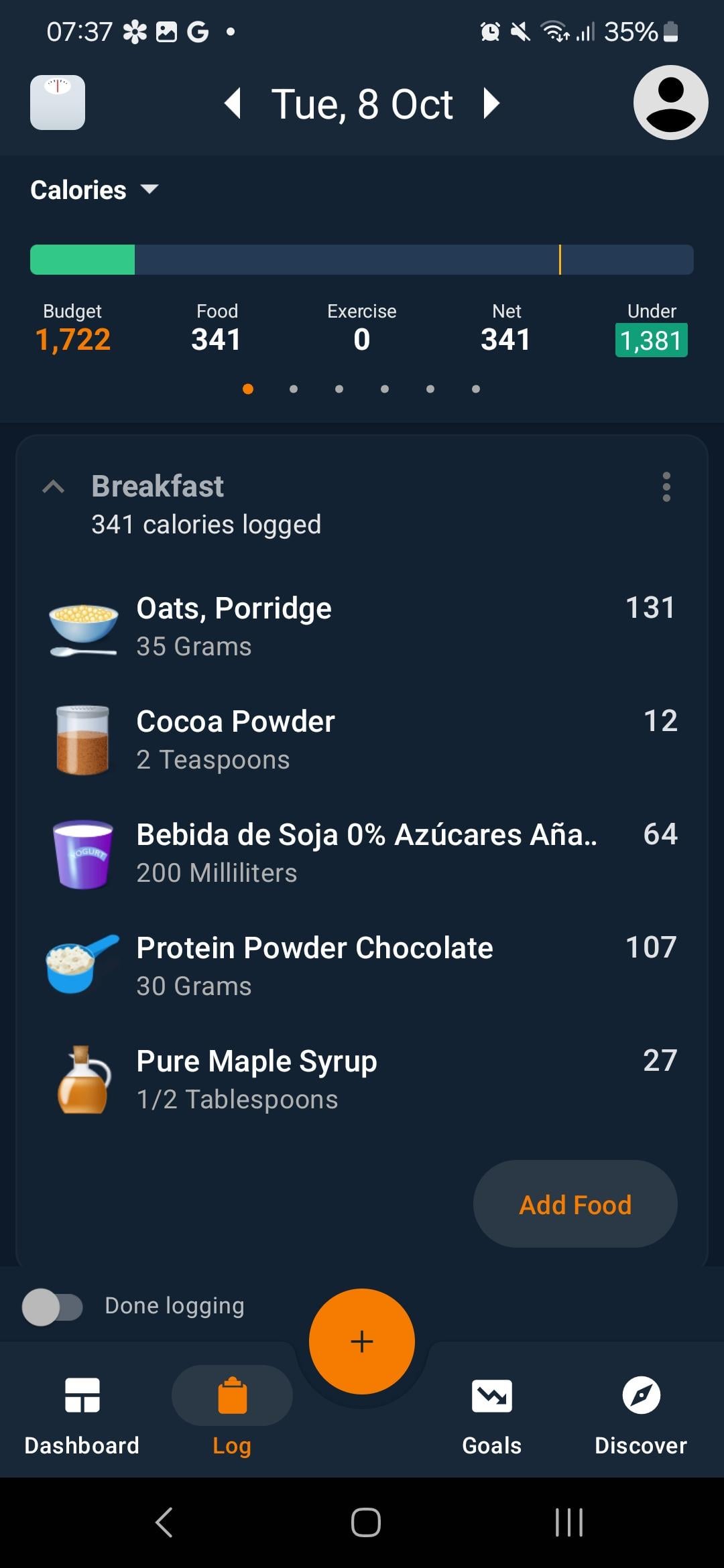Image resolution: width=724 pixels, height=1568 pixels.
Task: Tap the orange plus button
Action: [x=362, y=1342]
